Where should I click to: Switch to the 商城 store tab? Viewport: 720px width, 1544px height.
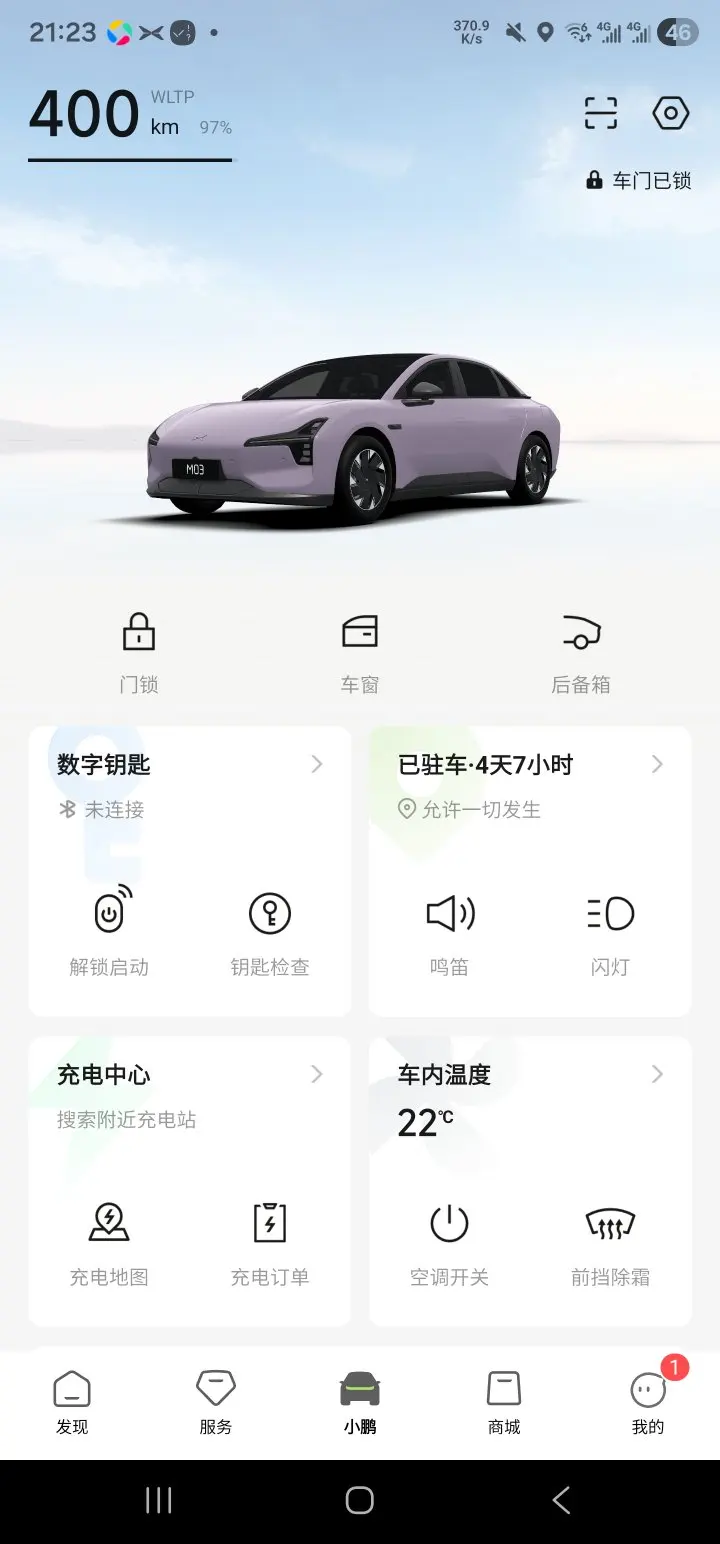[x=504, y=1402]
